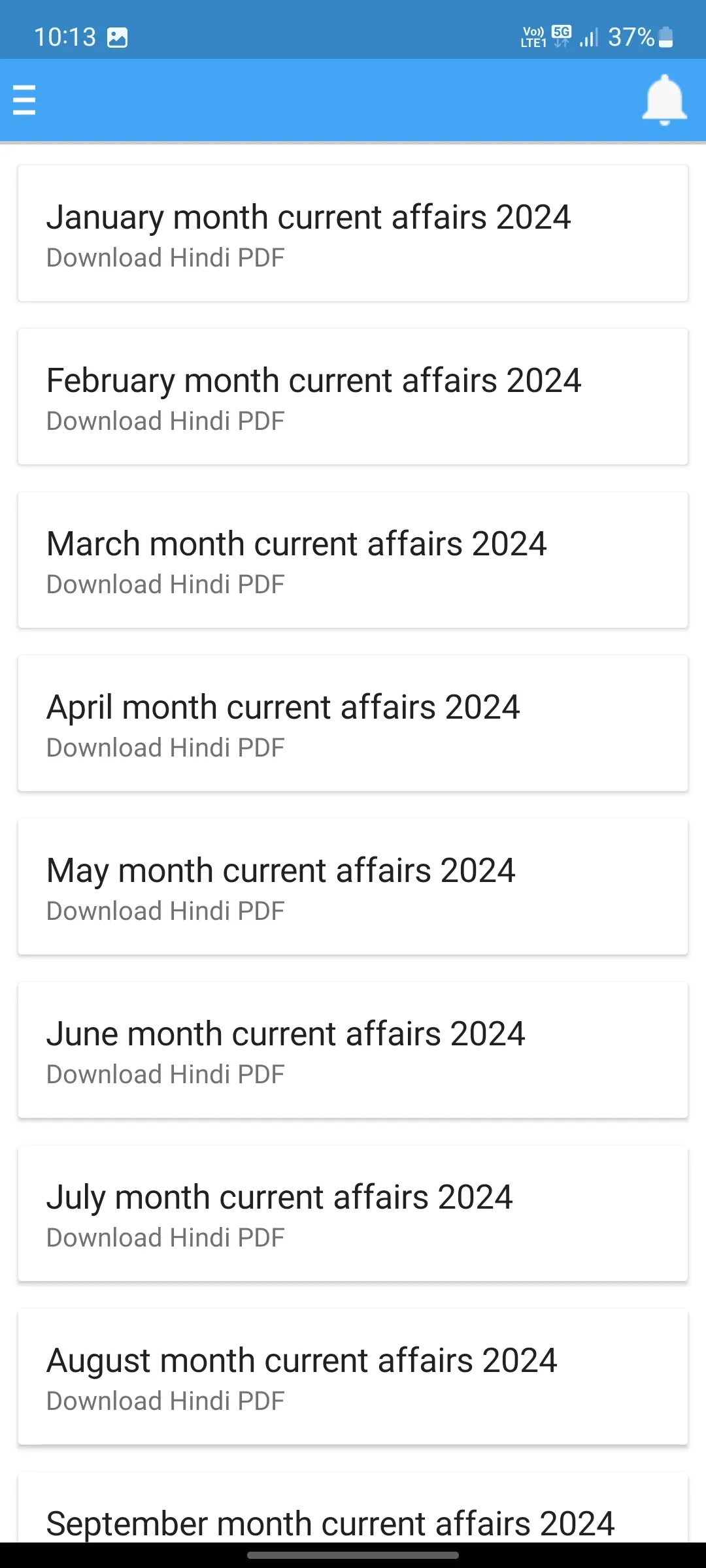Tap the 37% battery percentage text
Image resolution: width=706 pixels, height=1568 pixels.
pos(630,38)
